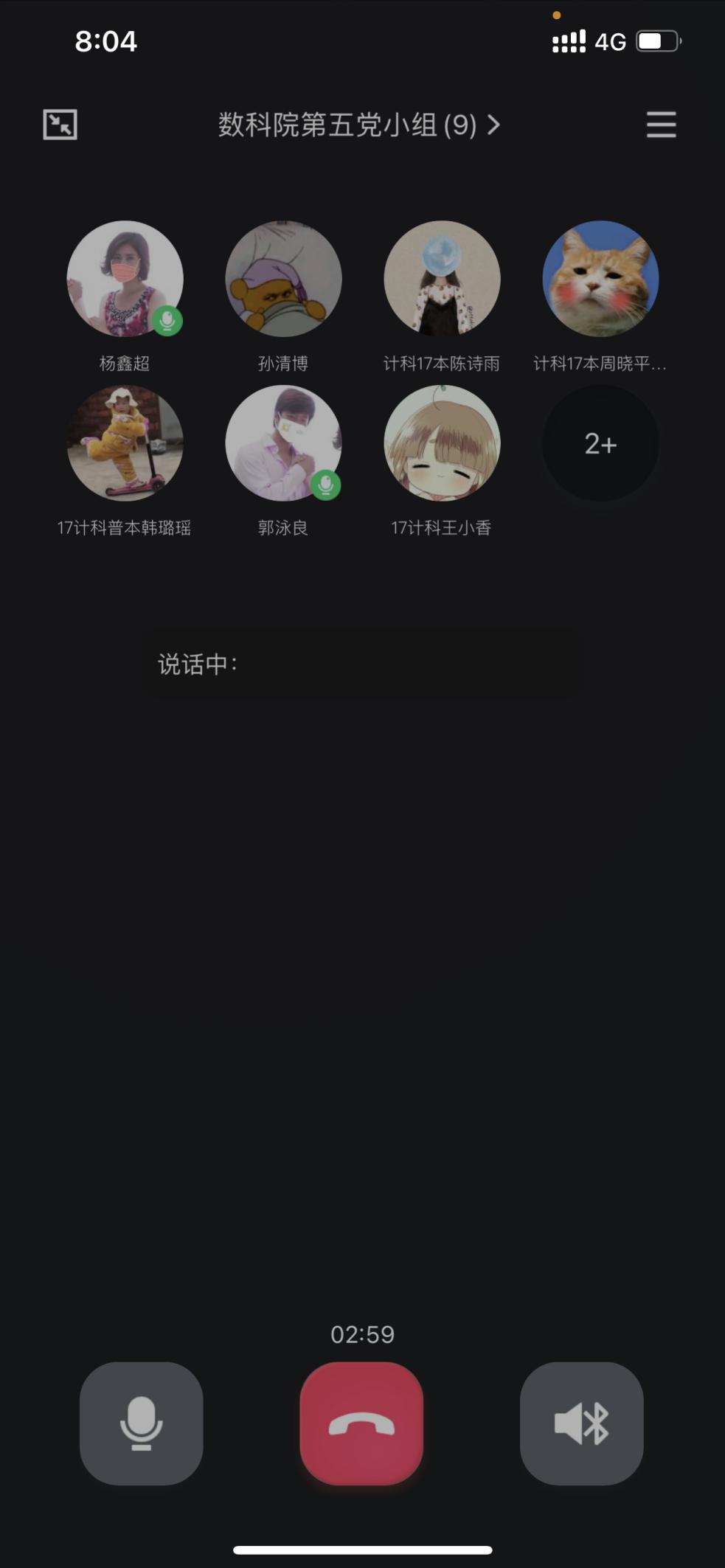Screen dimensions: 725x1568
Task: Mute the microphone
Action: coord(141,1423)
